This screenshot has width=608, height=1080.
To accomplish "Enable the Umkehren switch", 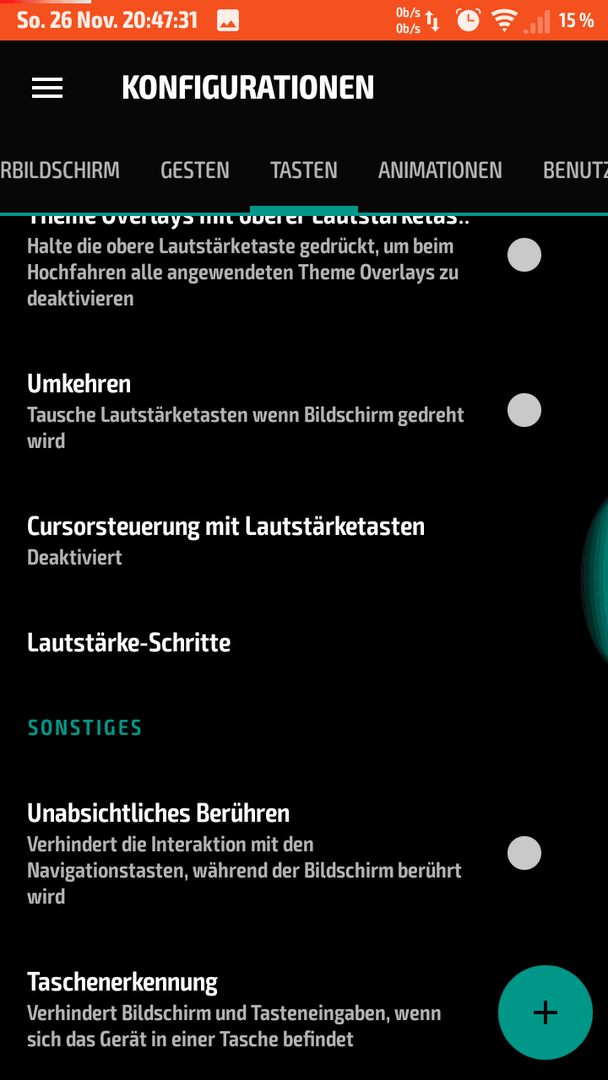I will click(x=525, y=411).
